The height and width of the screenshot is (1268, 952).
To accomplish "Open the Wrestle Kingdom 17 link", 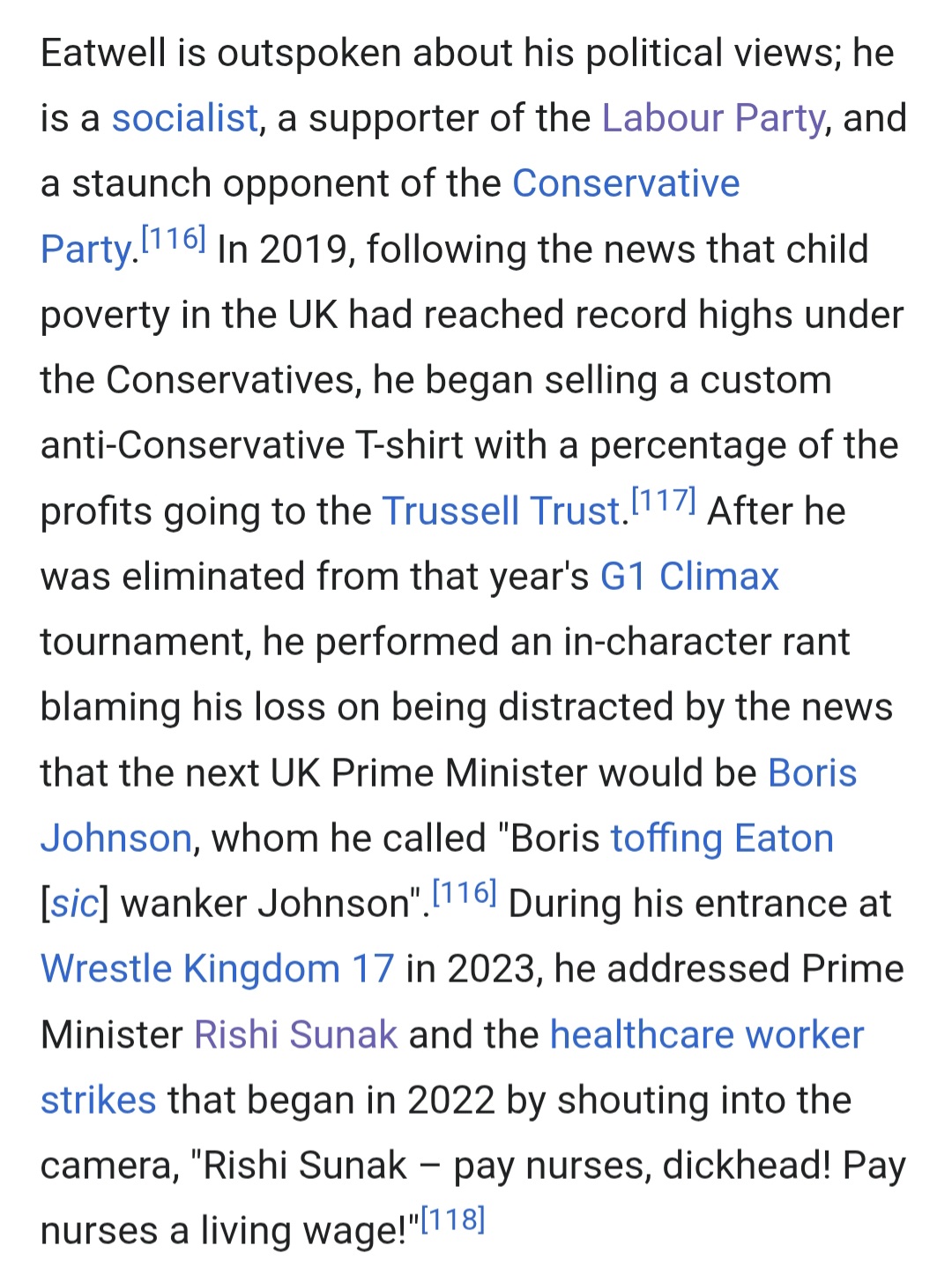I will point(217,969).
